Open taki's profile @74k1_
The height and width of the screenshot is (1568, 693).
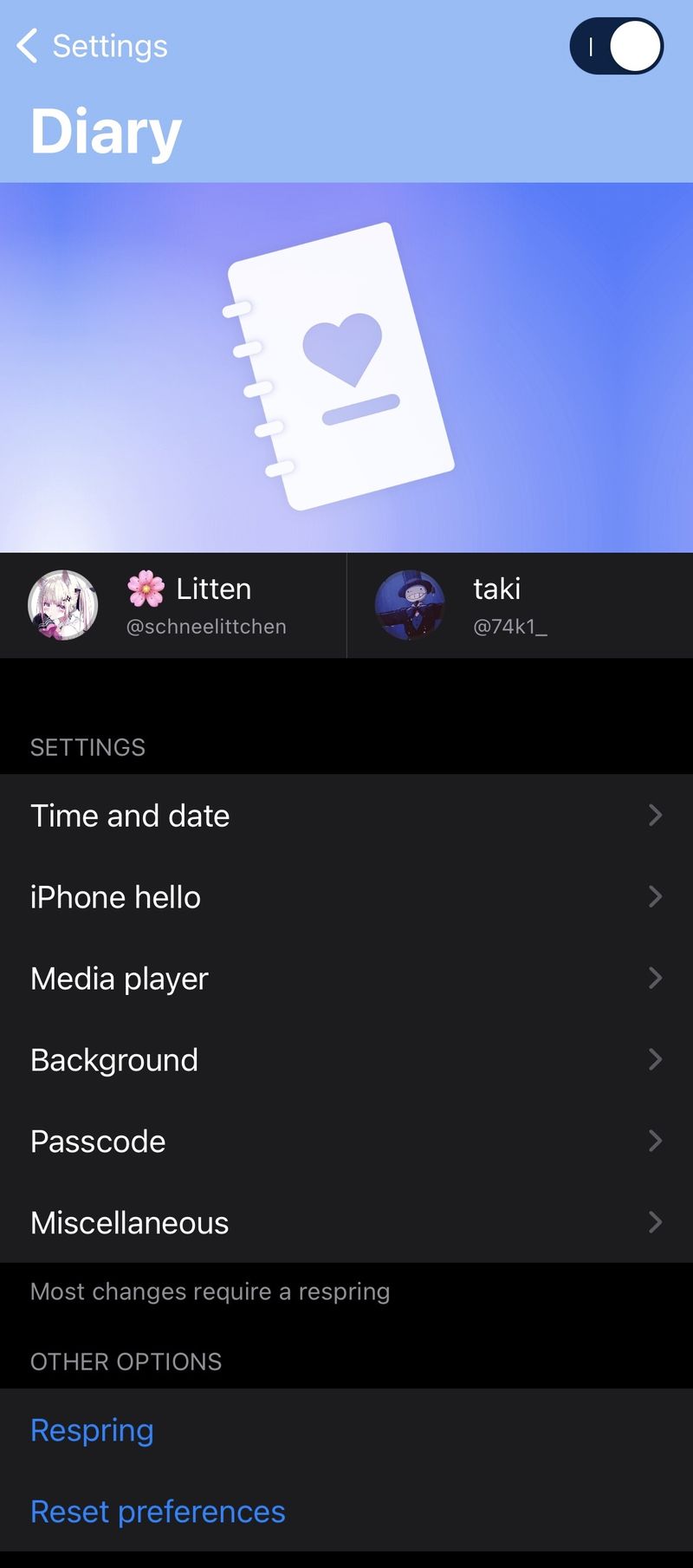tap(520, 605)
